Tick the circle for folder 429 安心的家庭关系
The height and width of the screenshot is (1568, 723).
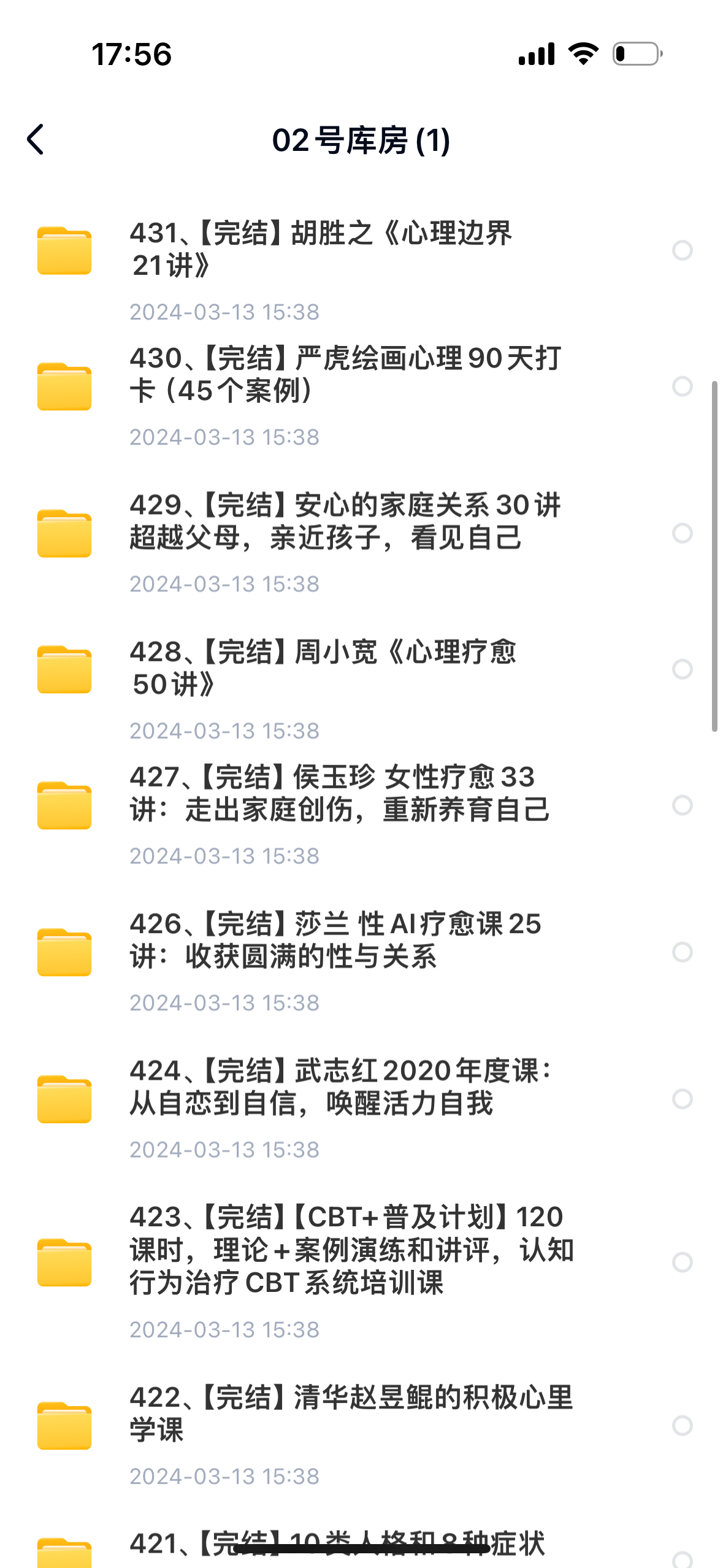tap(682, 533)
